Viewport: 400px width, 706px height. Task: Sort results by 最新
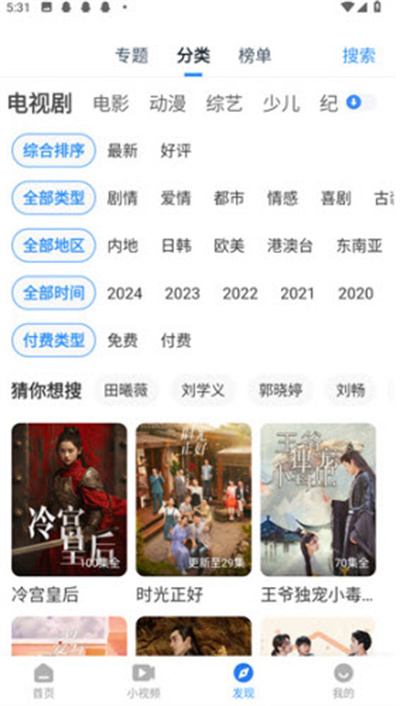123,151
